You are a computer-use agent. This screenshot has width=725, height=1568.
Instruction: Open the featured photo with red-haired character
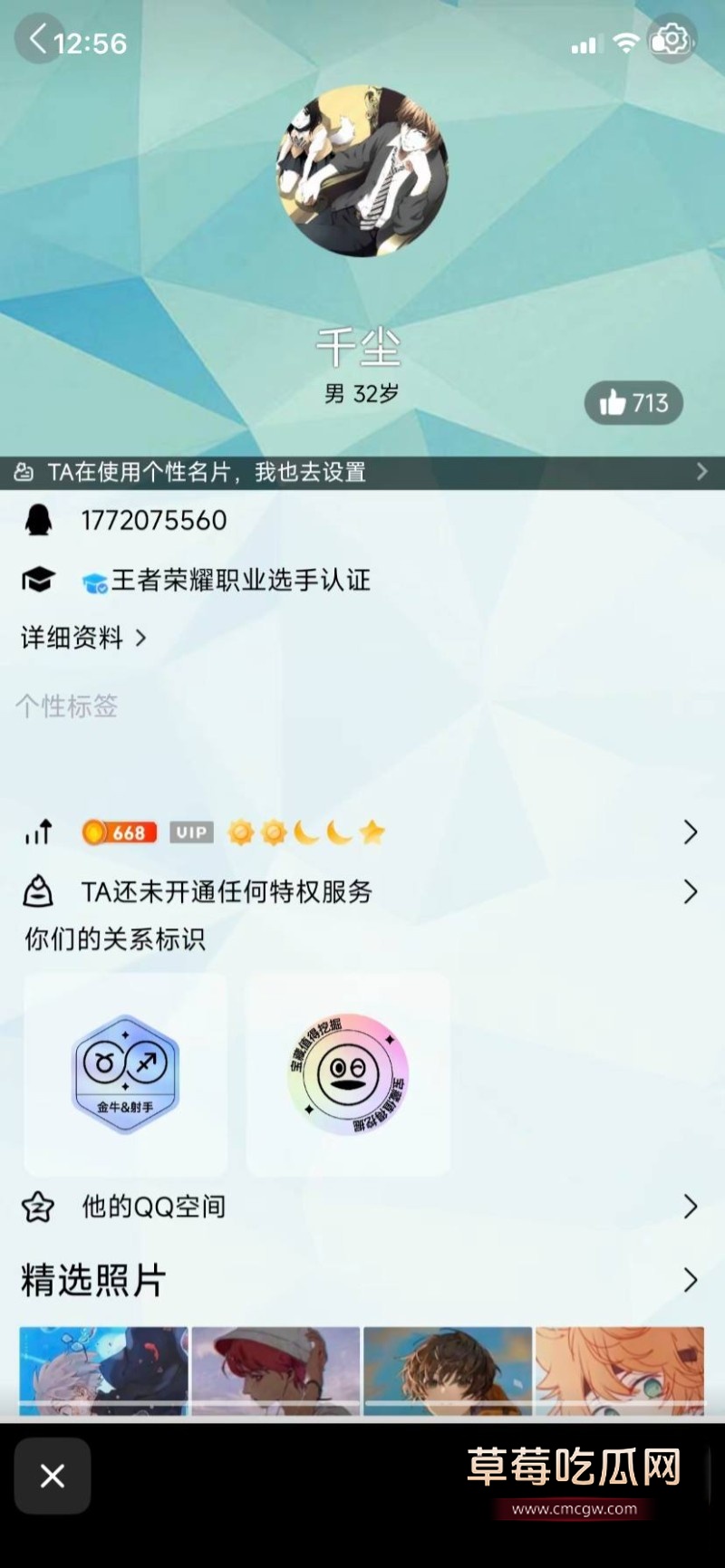(275, 1370)
